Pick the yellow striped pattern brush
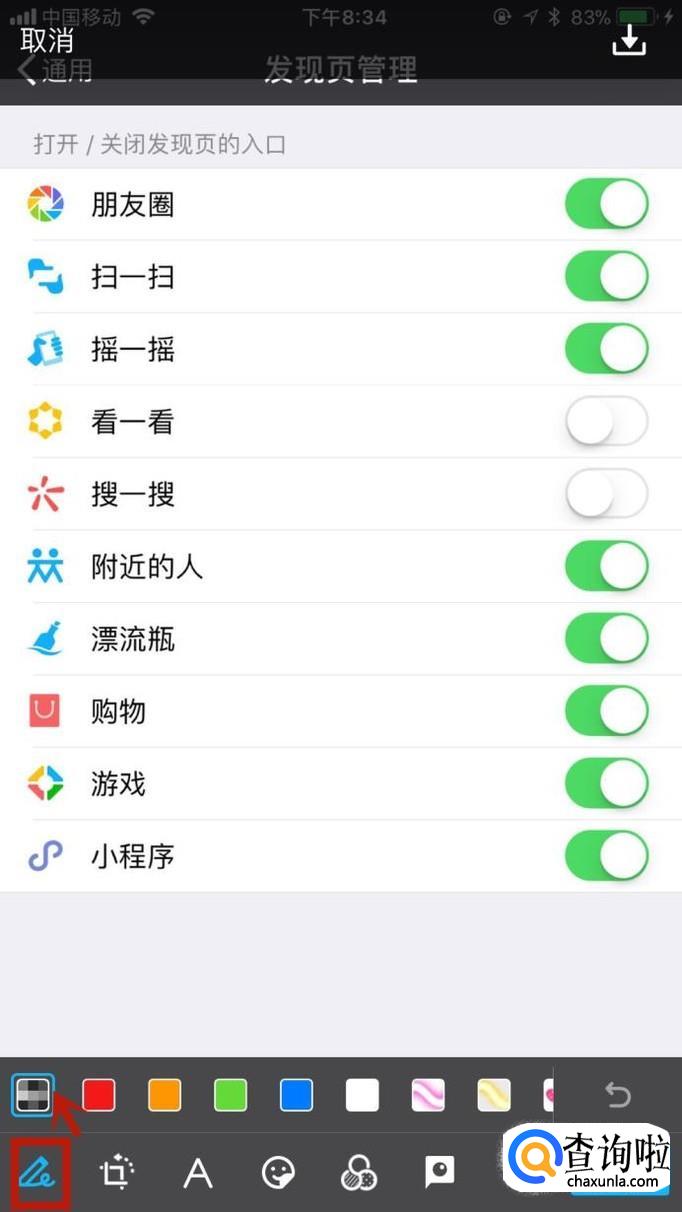 [494, 1095]
